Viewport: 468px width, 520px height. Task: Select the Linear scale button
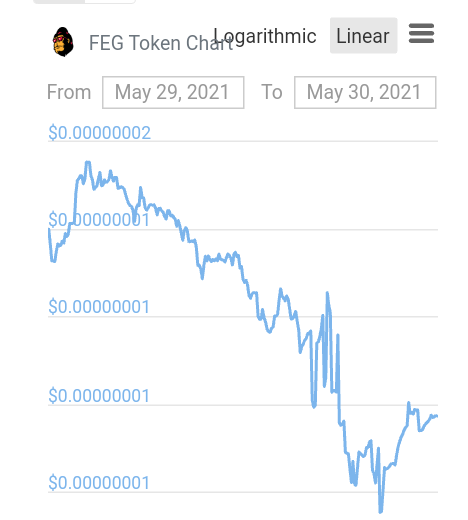click(363, 36)
